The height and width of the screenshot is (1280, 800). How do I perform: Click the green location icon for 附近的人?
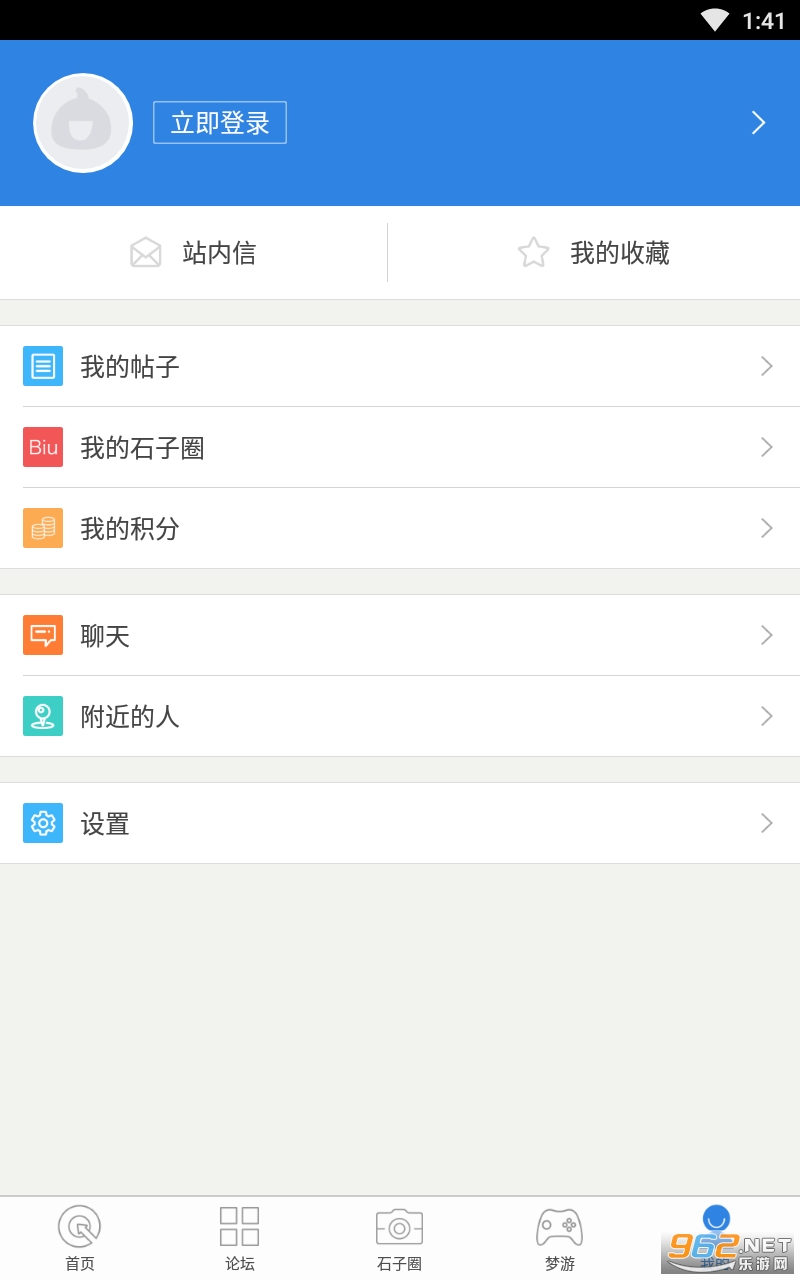click(x=42, y=716)
